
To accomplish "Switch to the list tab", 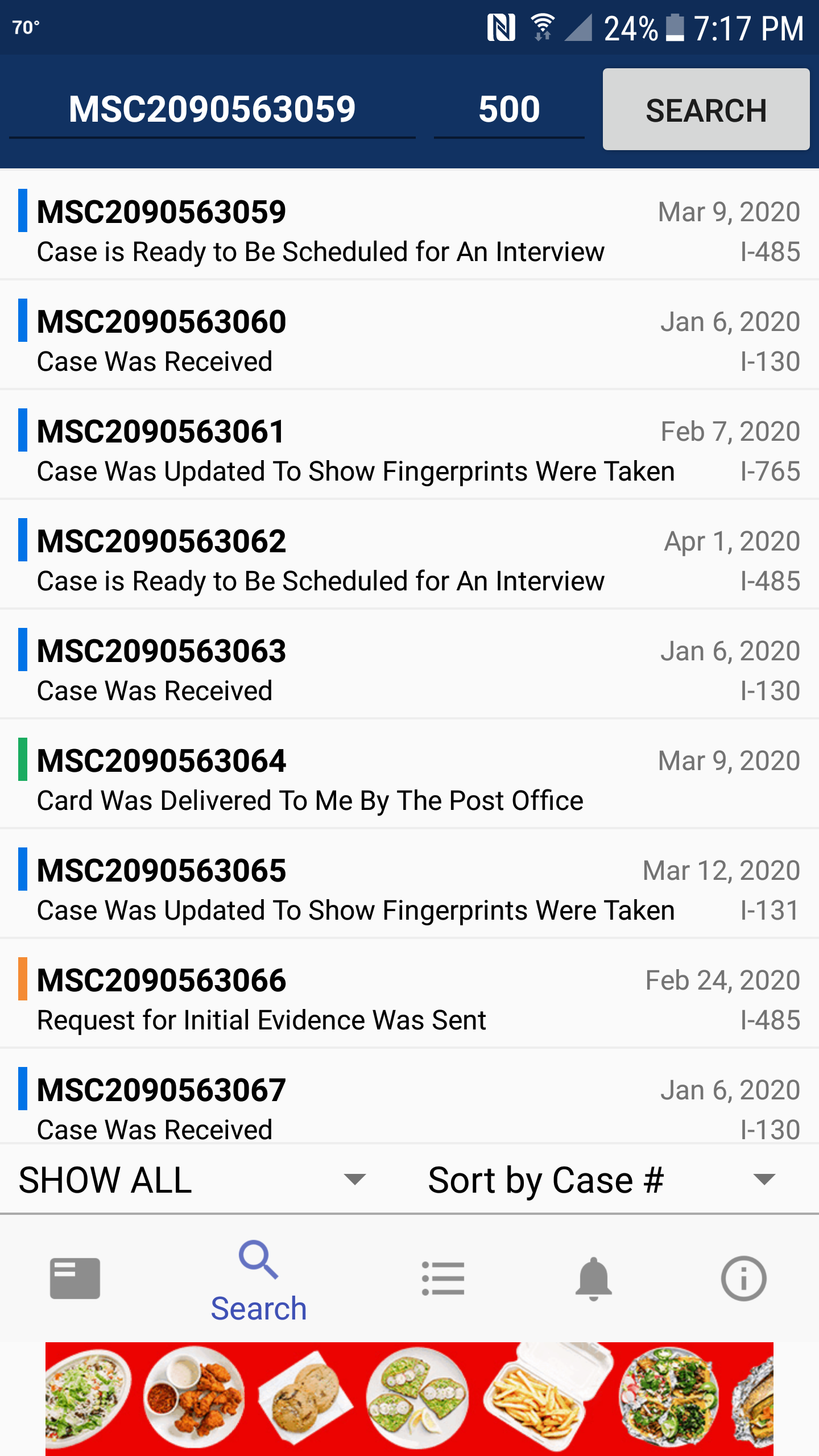I will coord(443,1279).
